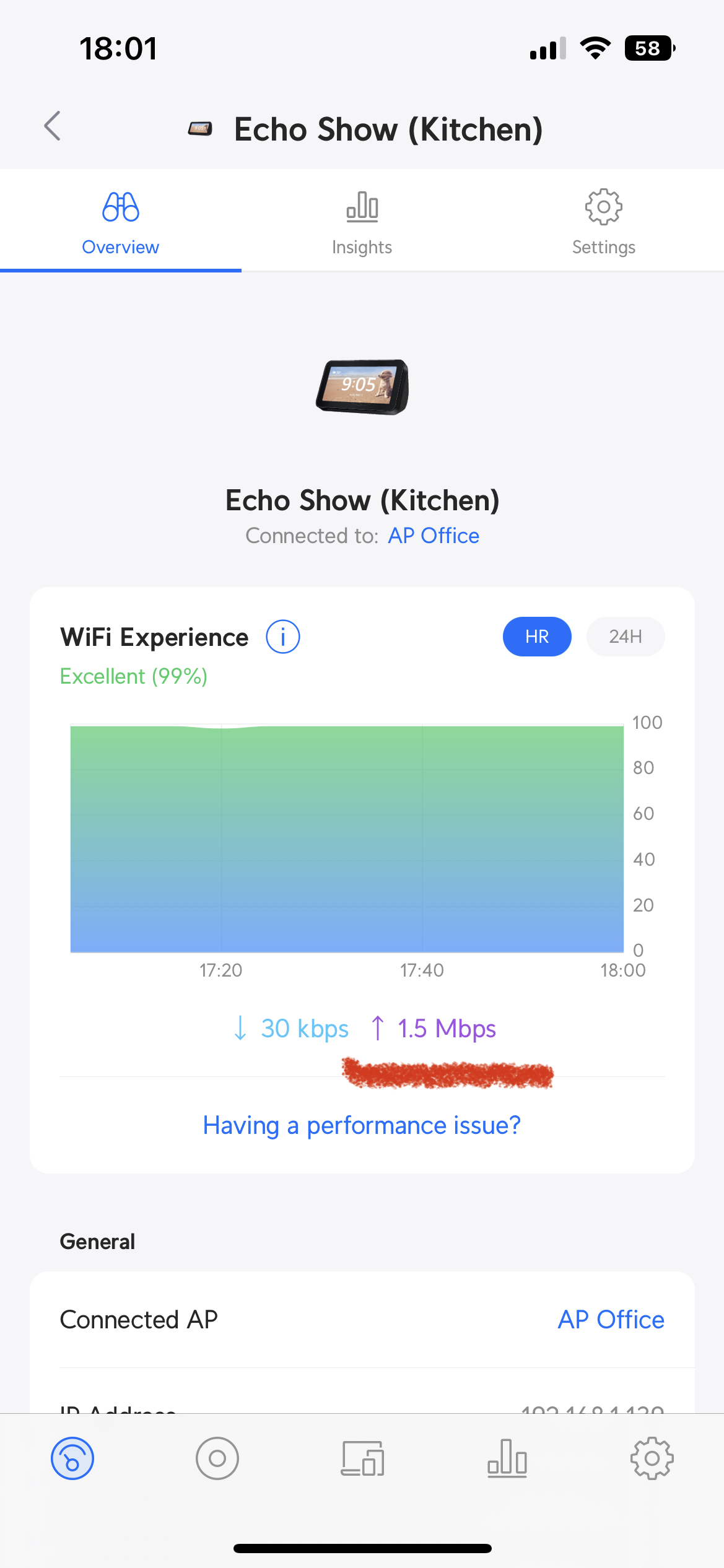Open the dashboard gauge icon in bottom bar
The height and width of the screenshot is (1568, 724).
(x=72, y=1458)
